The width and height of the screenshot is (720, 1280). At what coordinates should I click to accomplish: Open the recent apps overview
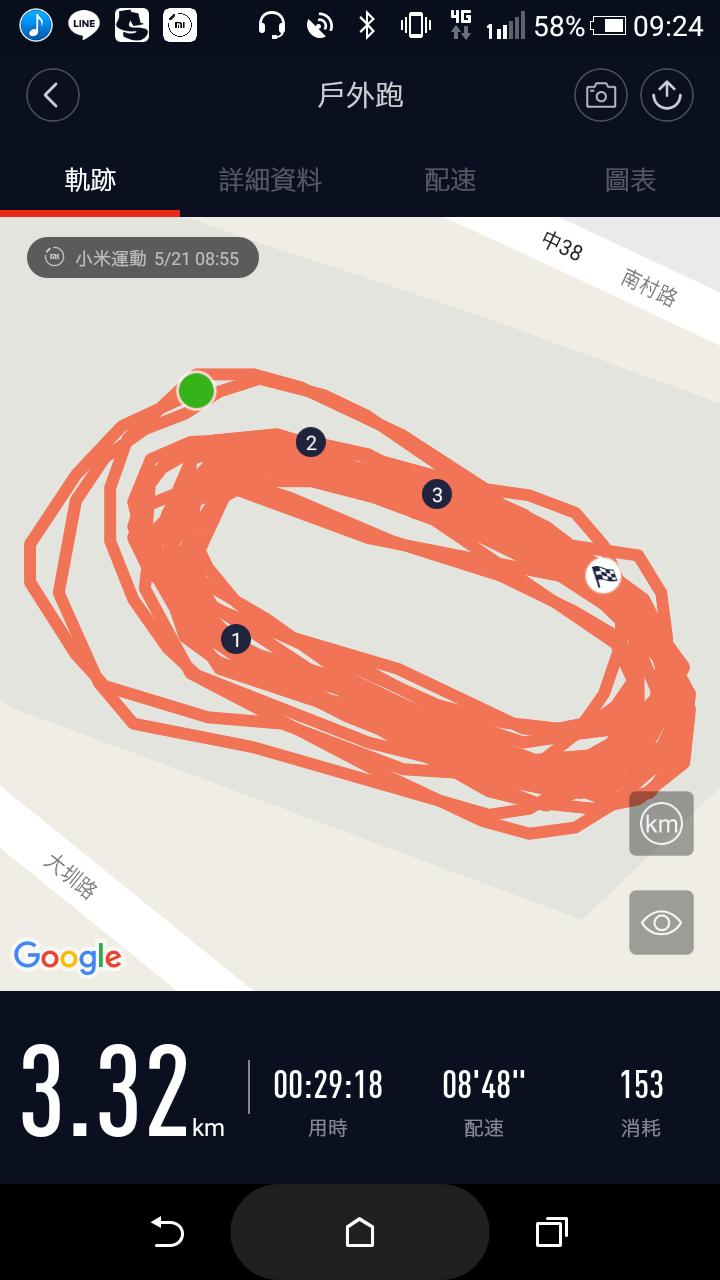pyautogui.click(x=551, y=1232)
